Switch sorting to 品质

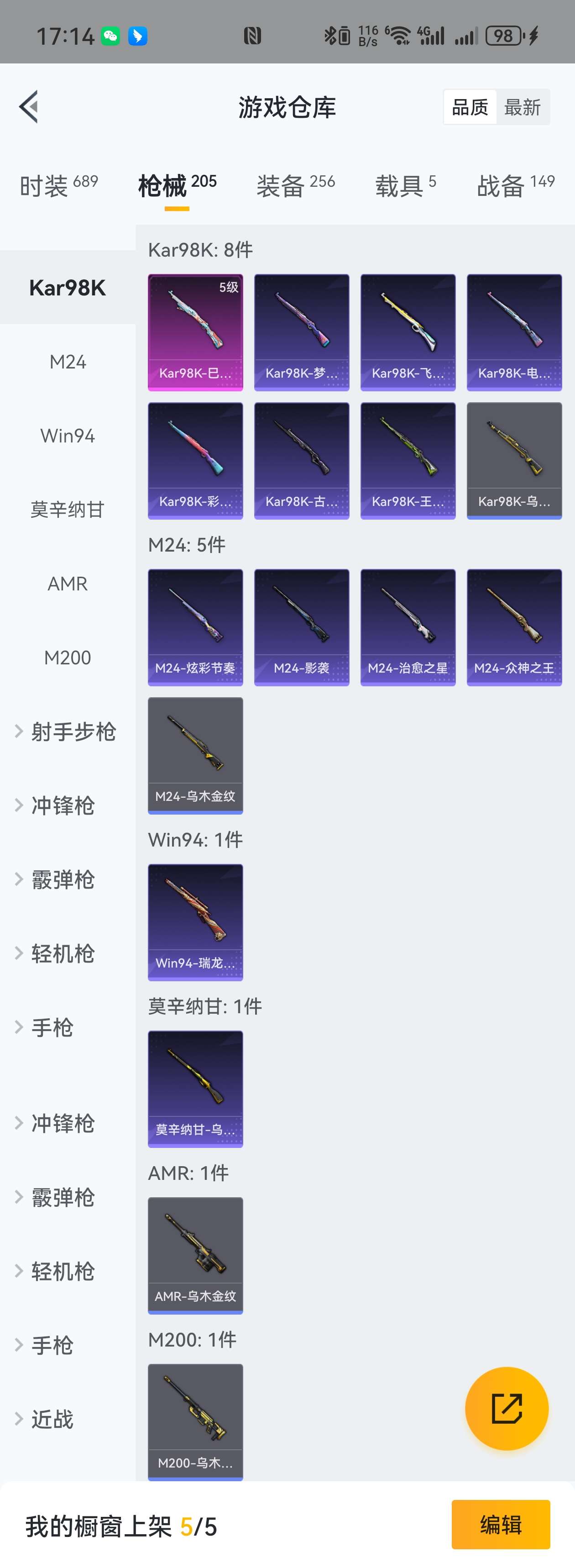coord(469,107)
